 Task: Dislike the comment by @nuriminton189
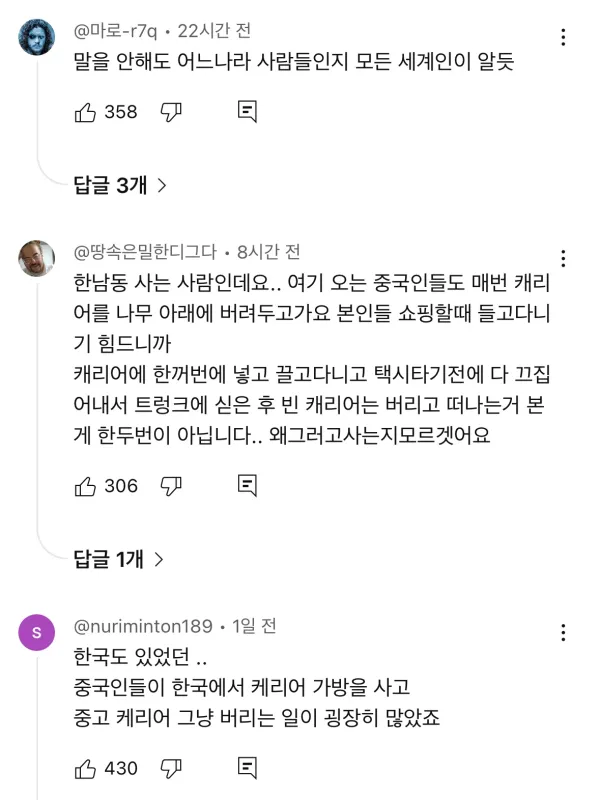tap(172, 768)
